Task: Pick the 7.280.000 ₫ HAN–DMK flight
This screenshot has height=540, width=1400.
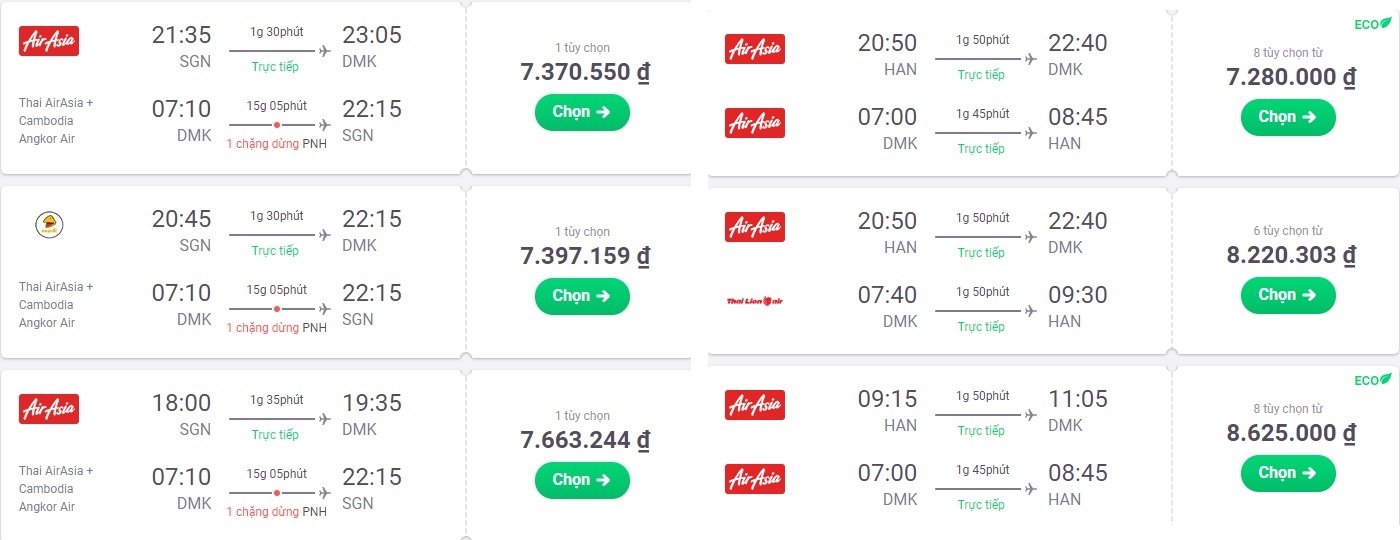Action: point(1288,117)
